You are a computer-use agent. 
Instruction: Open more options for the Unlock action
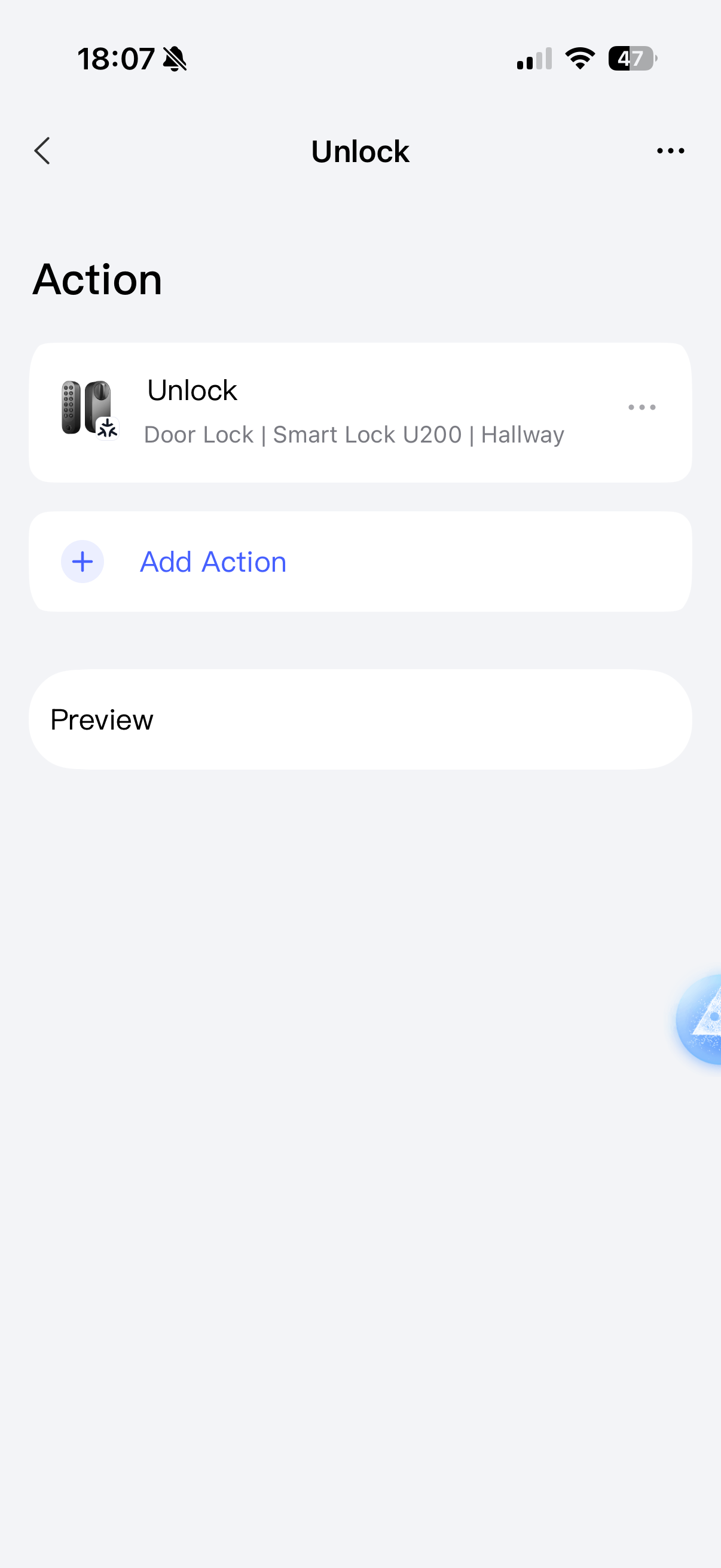pyautogui.click(x=641, y=407)
